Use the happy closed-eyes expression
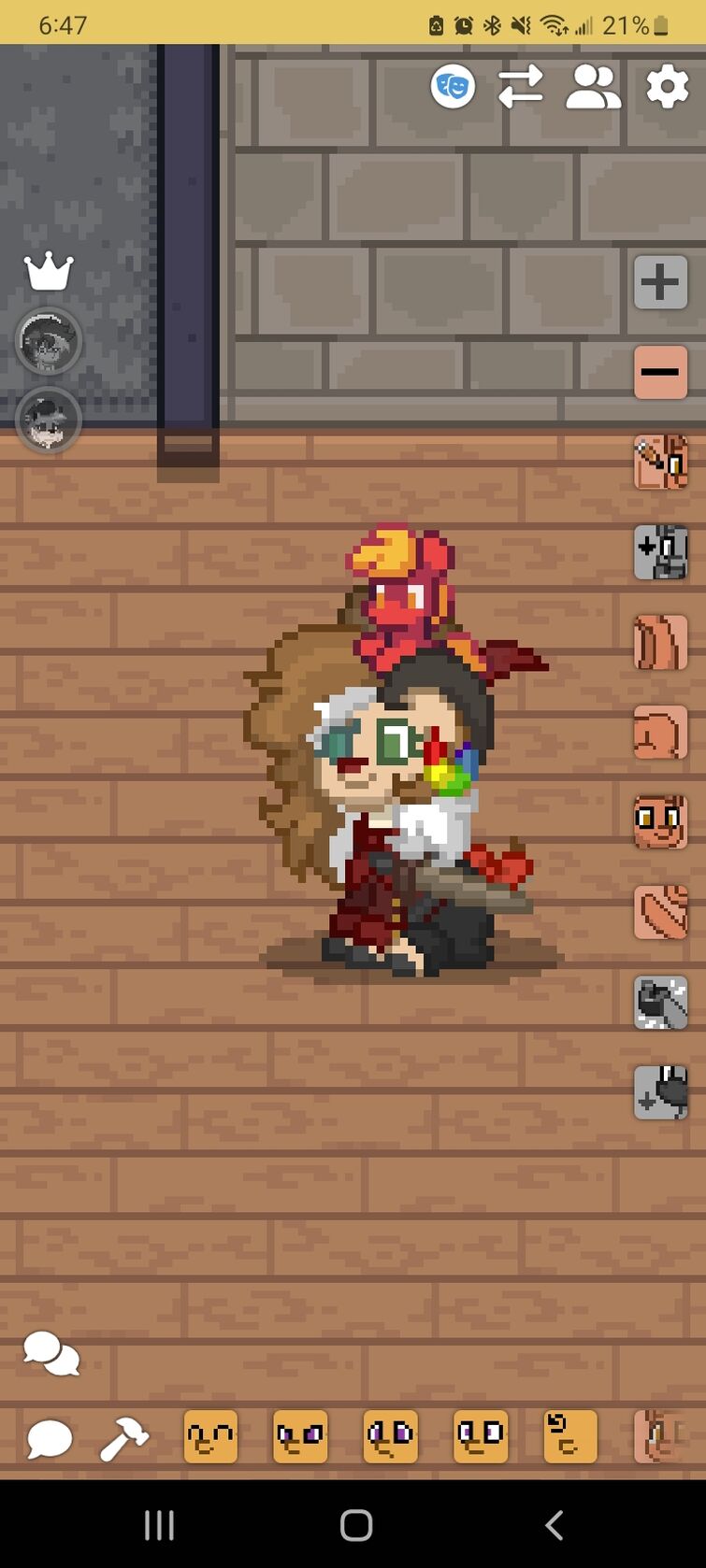 pos(210,1436)
